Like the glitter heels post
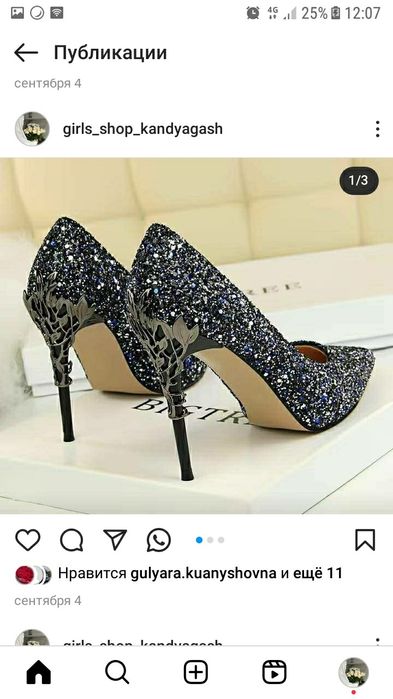The image size is (393, 699). (x=28, y=540)
